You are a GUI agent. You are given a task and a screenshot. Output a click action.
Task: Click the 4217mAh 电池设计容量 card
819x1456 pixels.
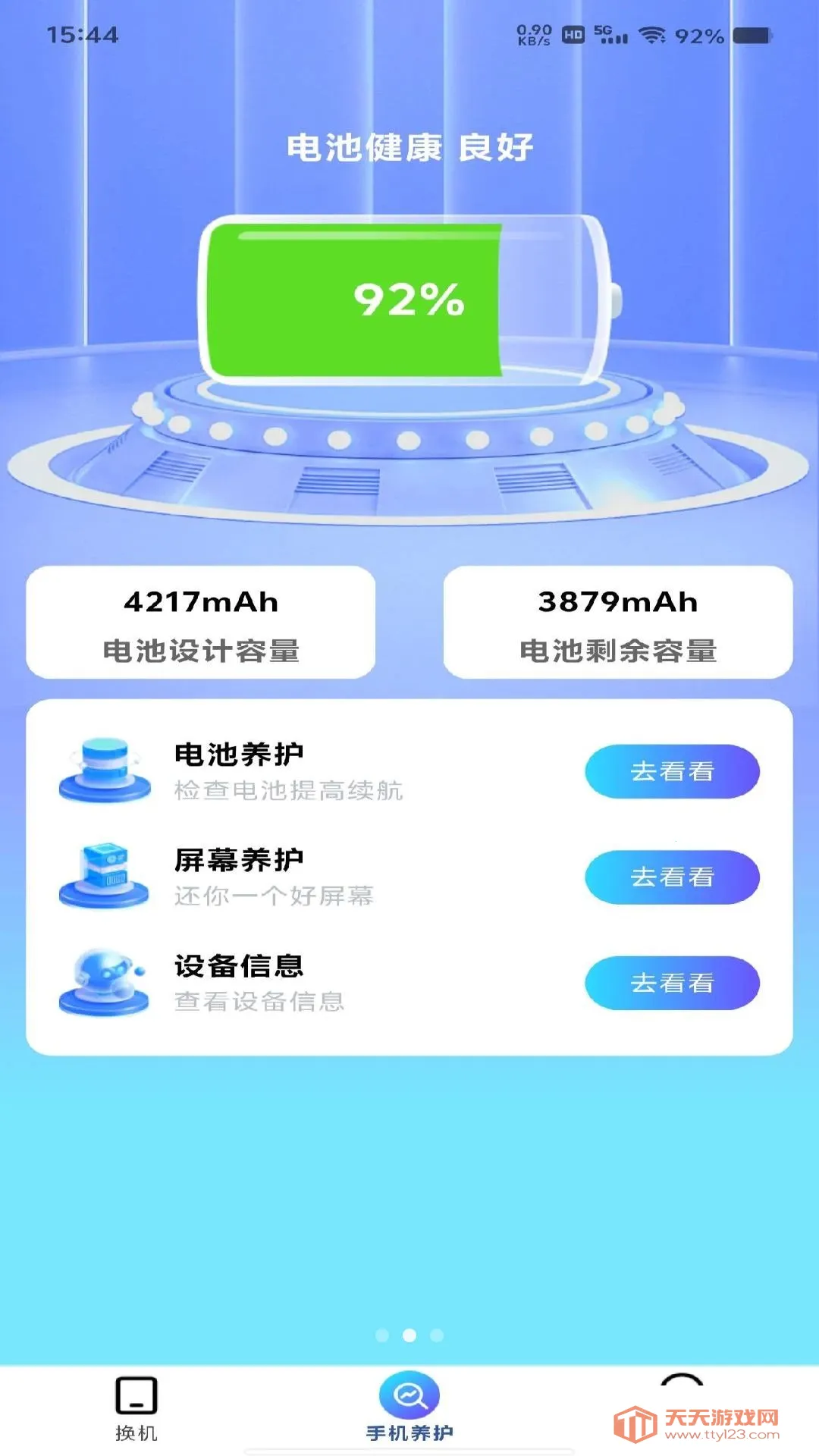tap(201, 622)
